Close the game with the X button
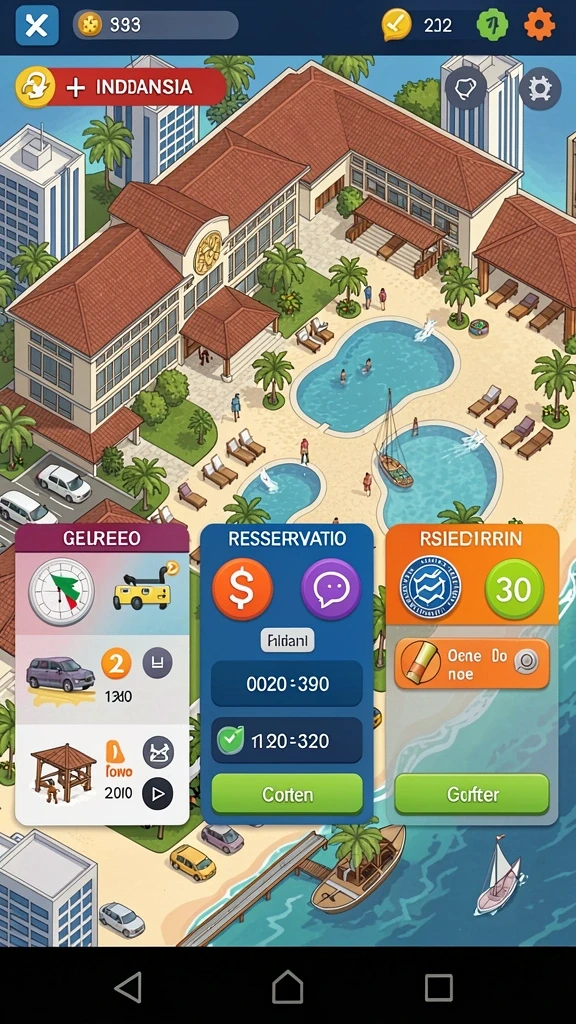576x1024 pixels. click(x=37, y=25)
